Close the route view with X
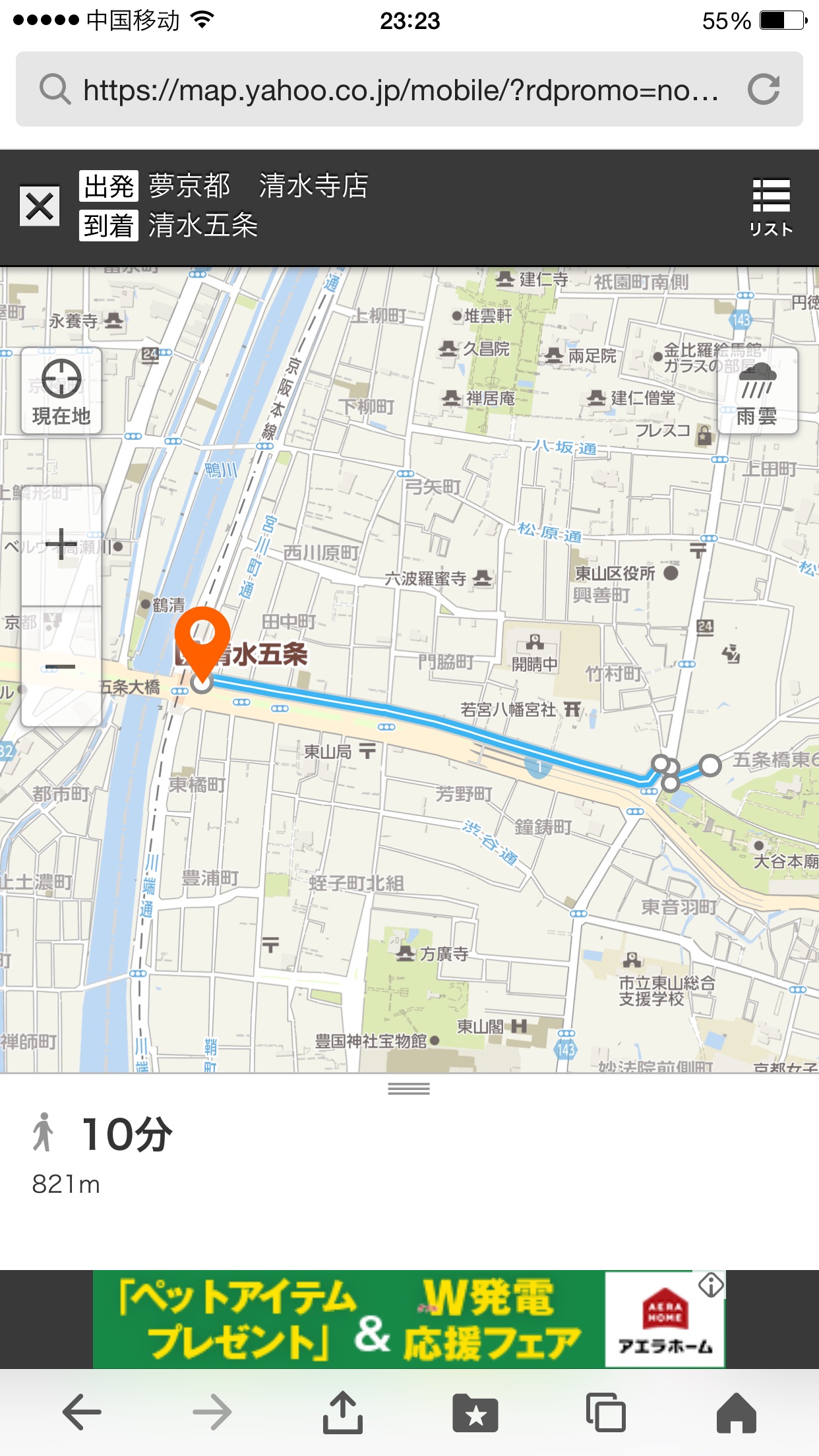This screenshot has width=819, height=1456. pos(40,206)
